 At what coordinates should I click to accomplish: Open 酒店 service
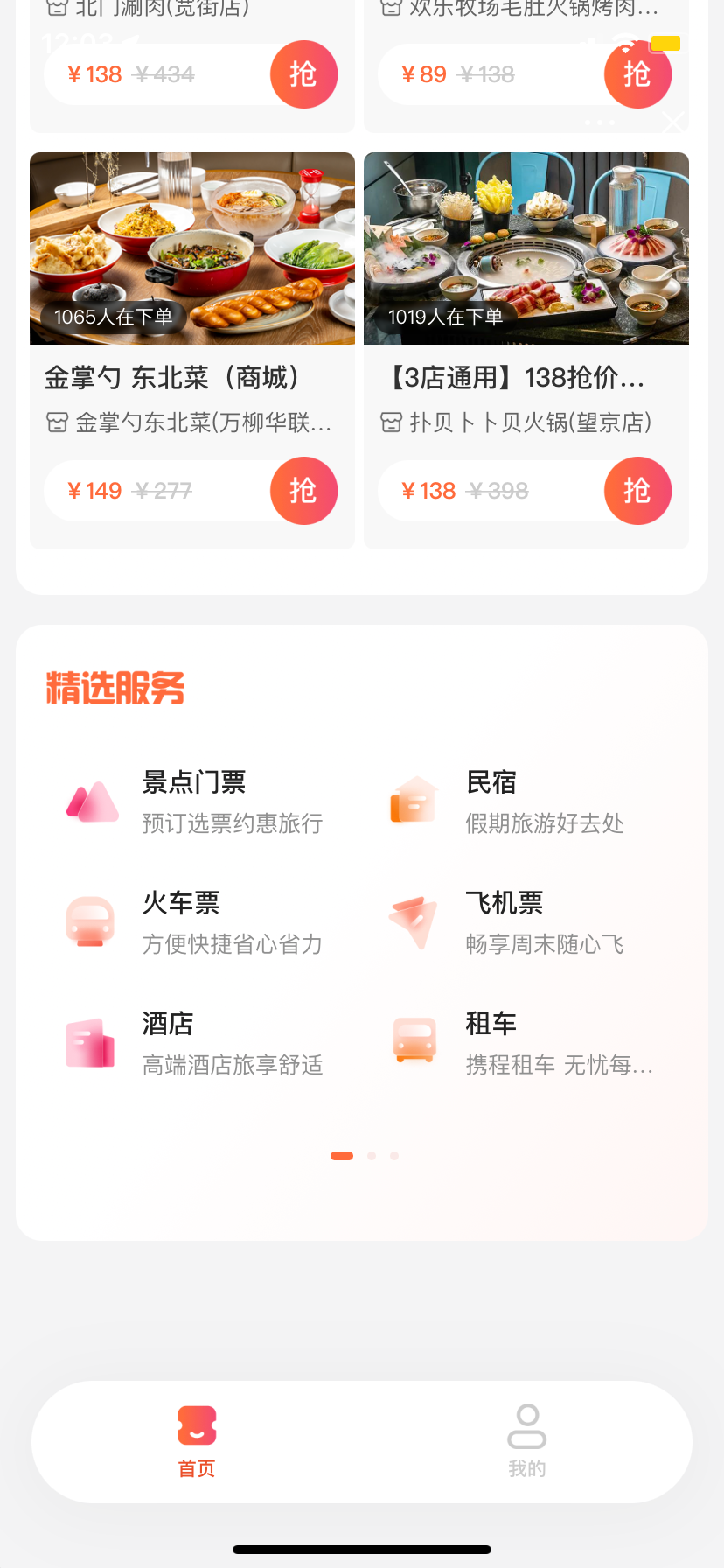pos(194,1042)
